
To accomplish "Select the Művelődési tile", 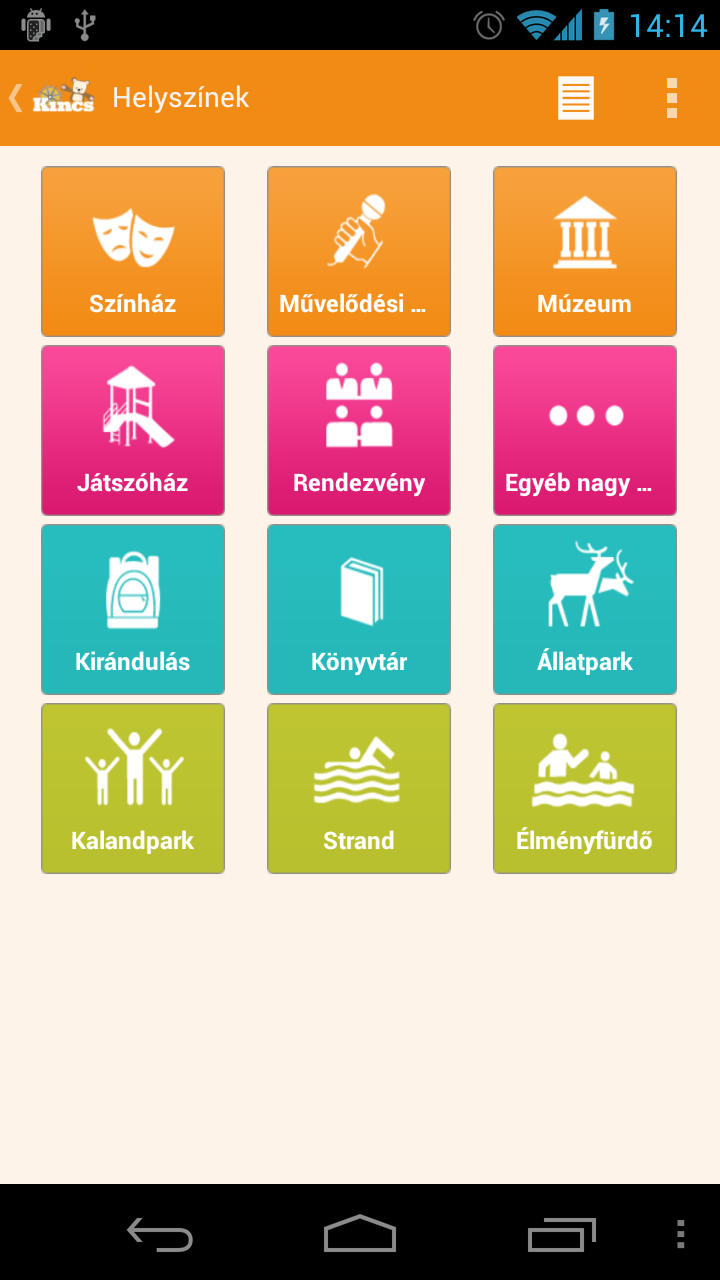I will tap(359, 252).
